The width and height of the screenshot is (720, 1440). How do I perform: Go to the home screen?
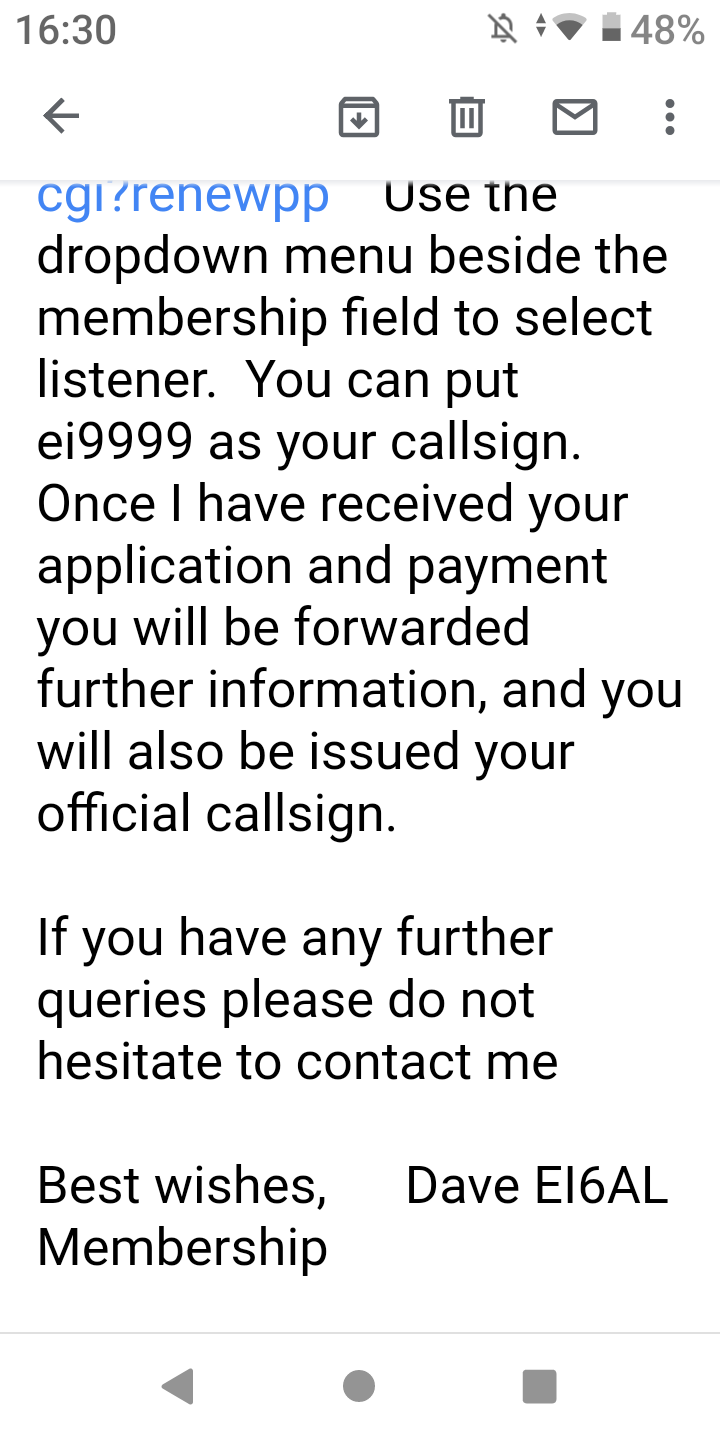click(x=359, y=1386)
